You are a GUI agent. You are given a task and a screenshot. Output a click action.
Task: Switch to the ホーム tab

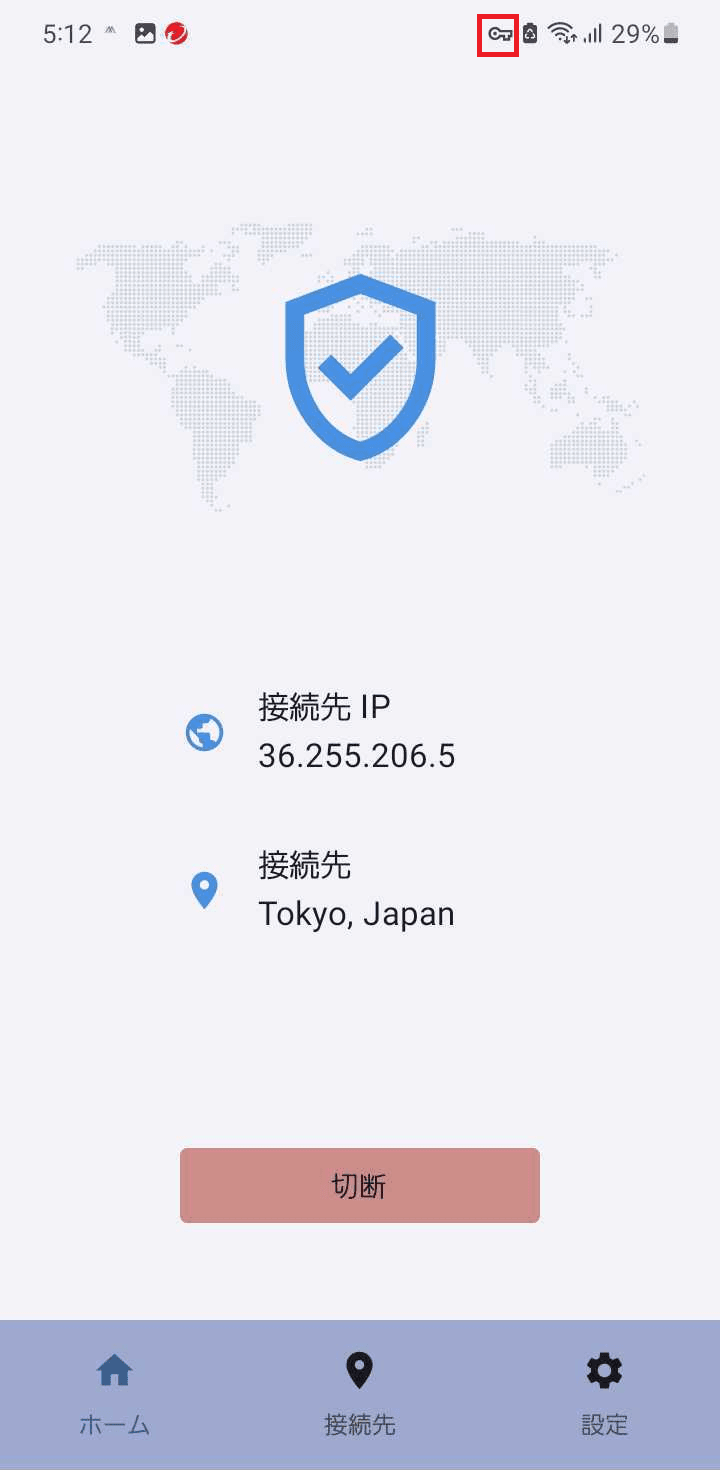115,1395
